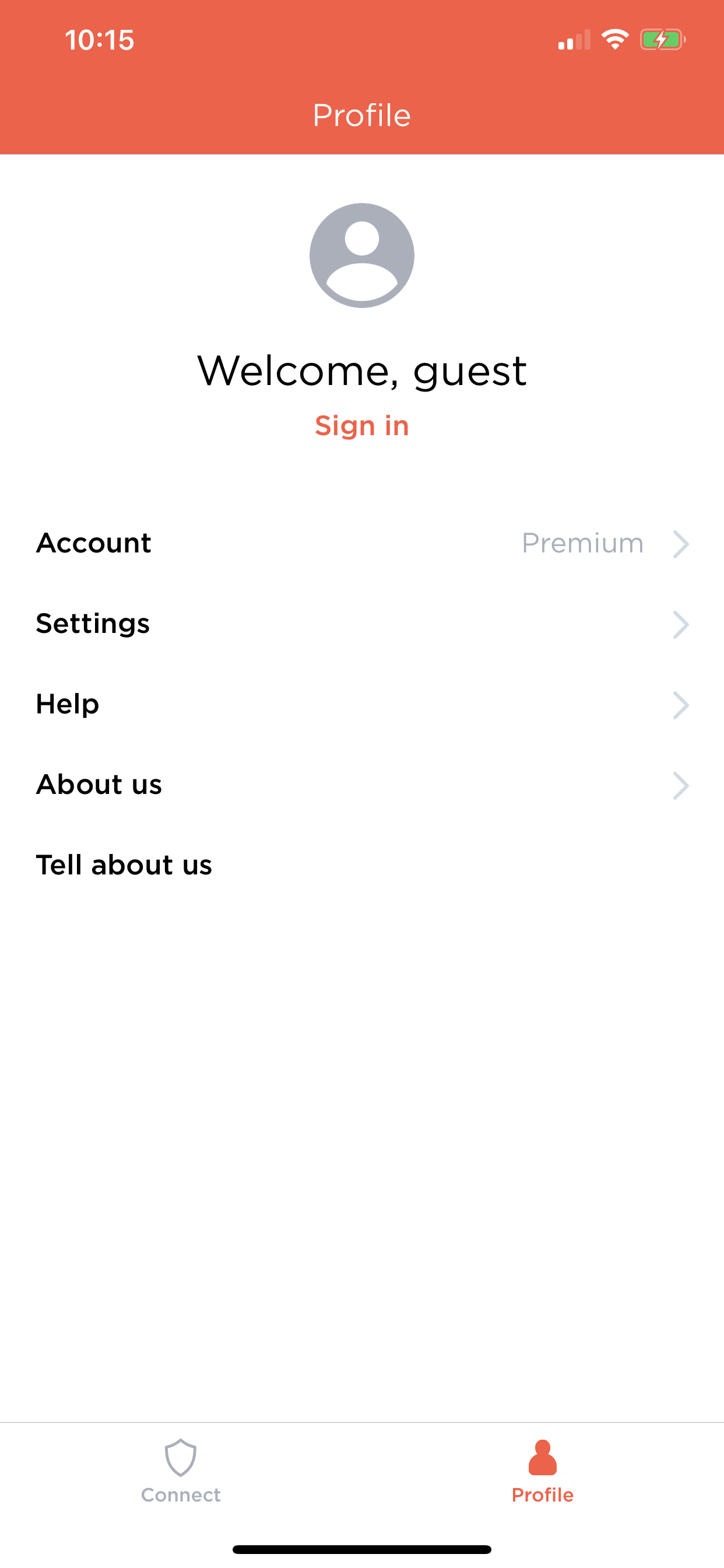Tap the Sign in link
Image resolution: width=724 pixels, height=1568 pixels.
(x=362, y=426)
